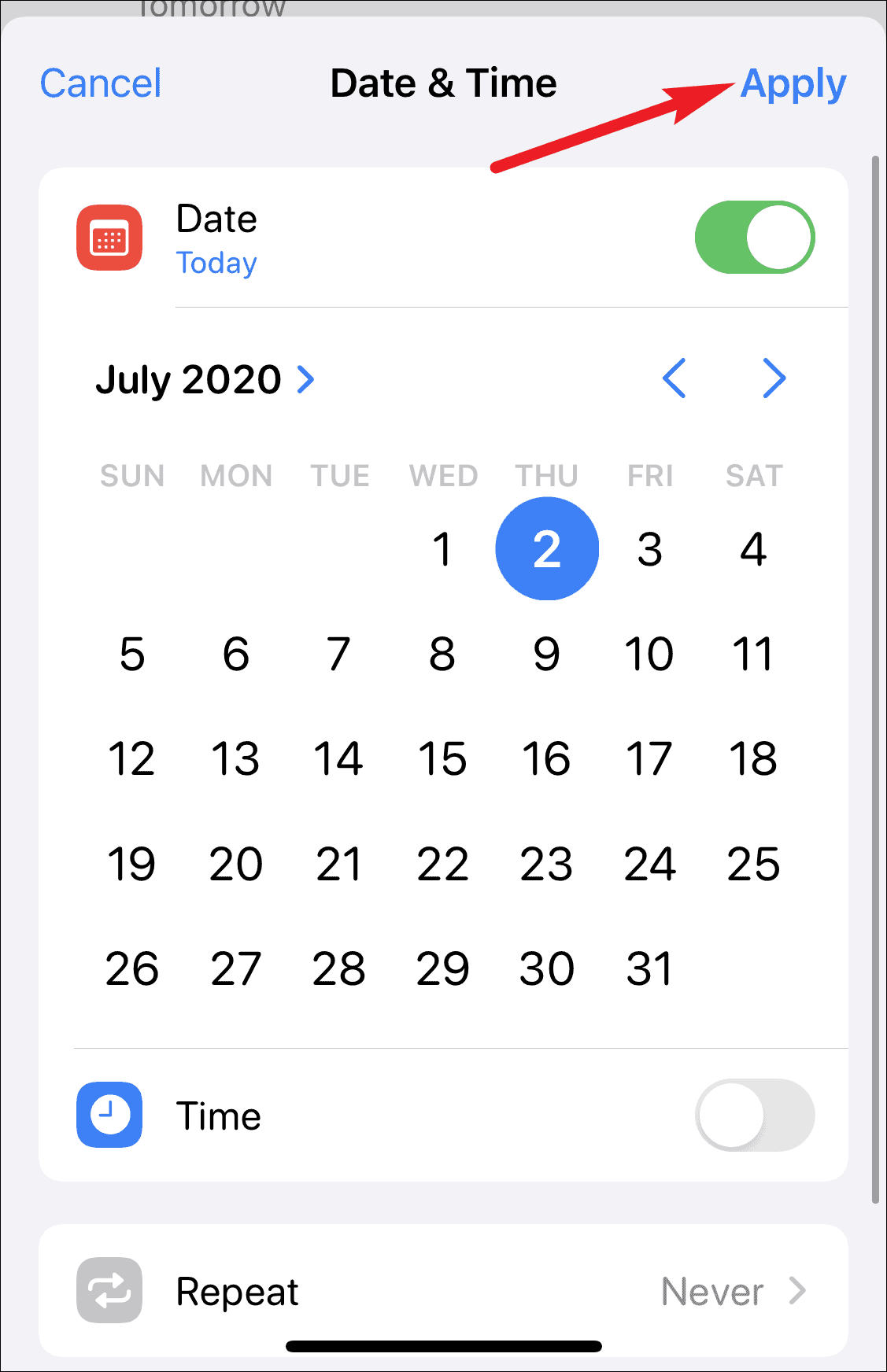Tap Apply to save date
This screenshot has height=1372, width=887.
click(x=793, y=83)
